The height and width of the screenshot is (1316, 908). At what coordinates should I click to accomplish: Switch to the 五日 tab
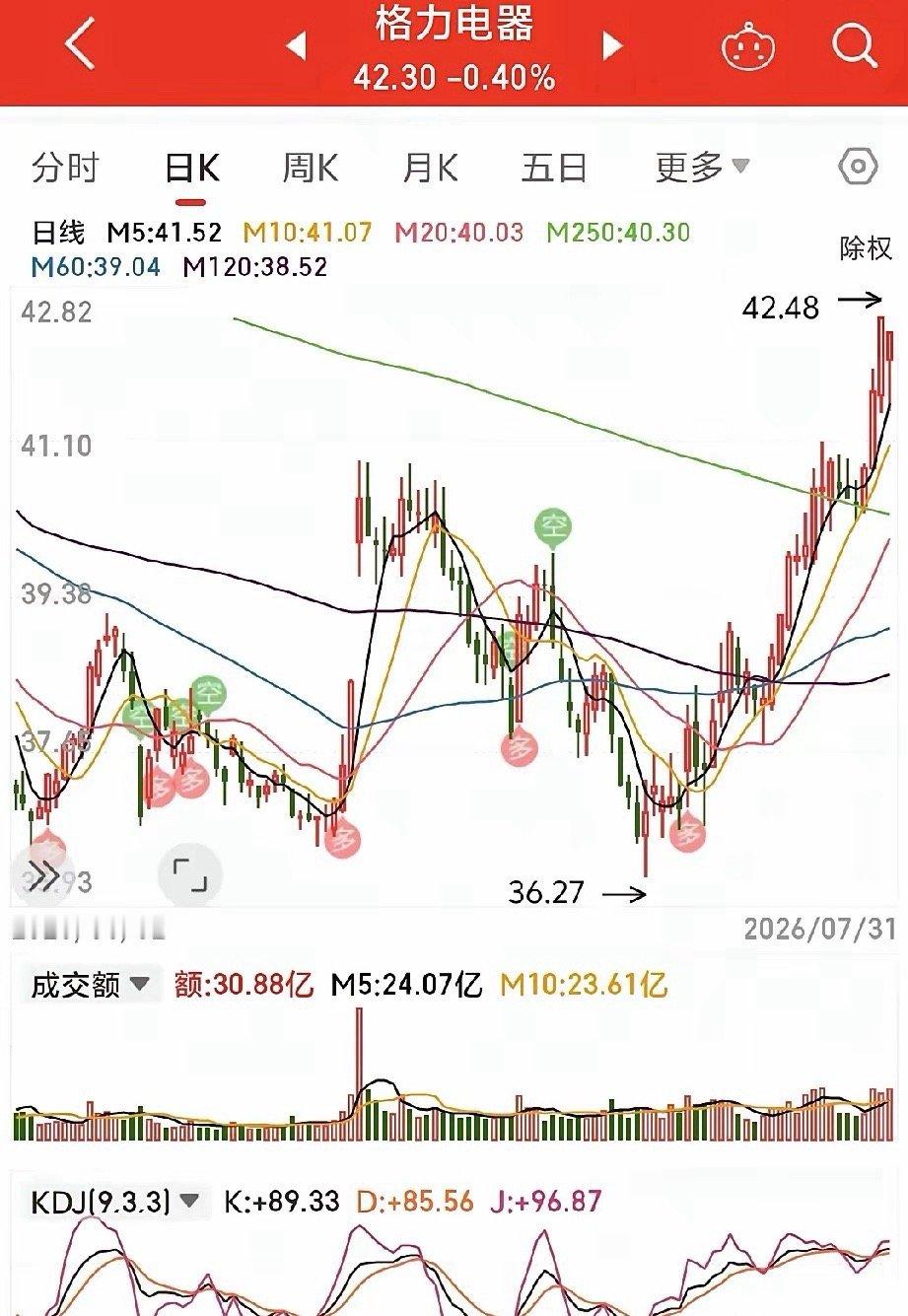(554, 169)
